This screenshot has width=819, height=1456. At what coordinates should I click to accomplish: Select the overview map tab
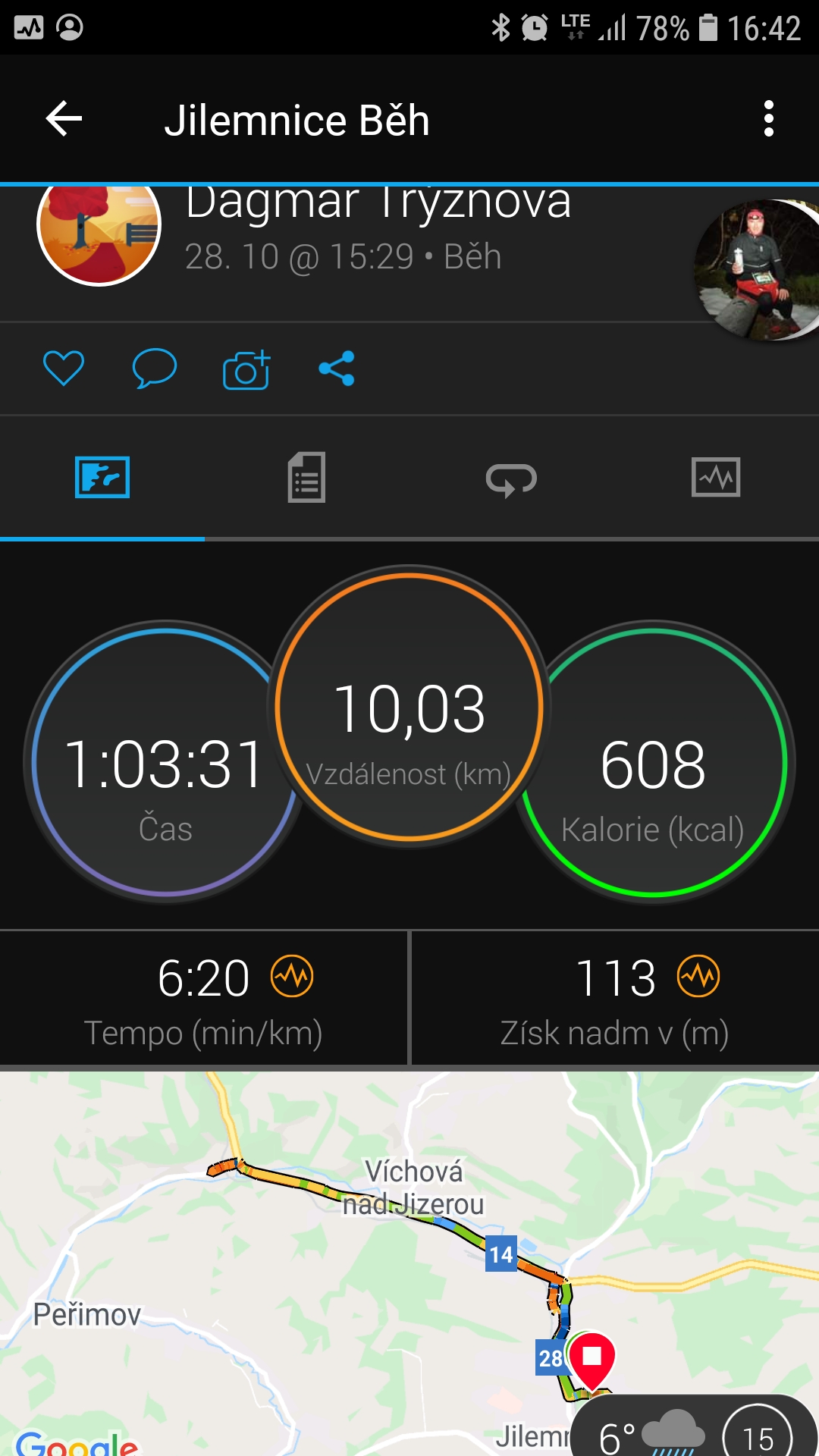coord(102,478)
